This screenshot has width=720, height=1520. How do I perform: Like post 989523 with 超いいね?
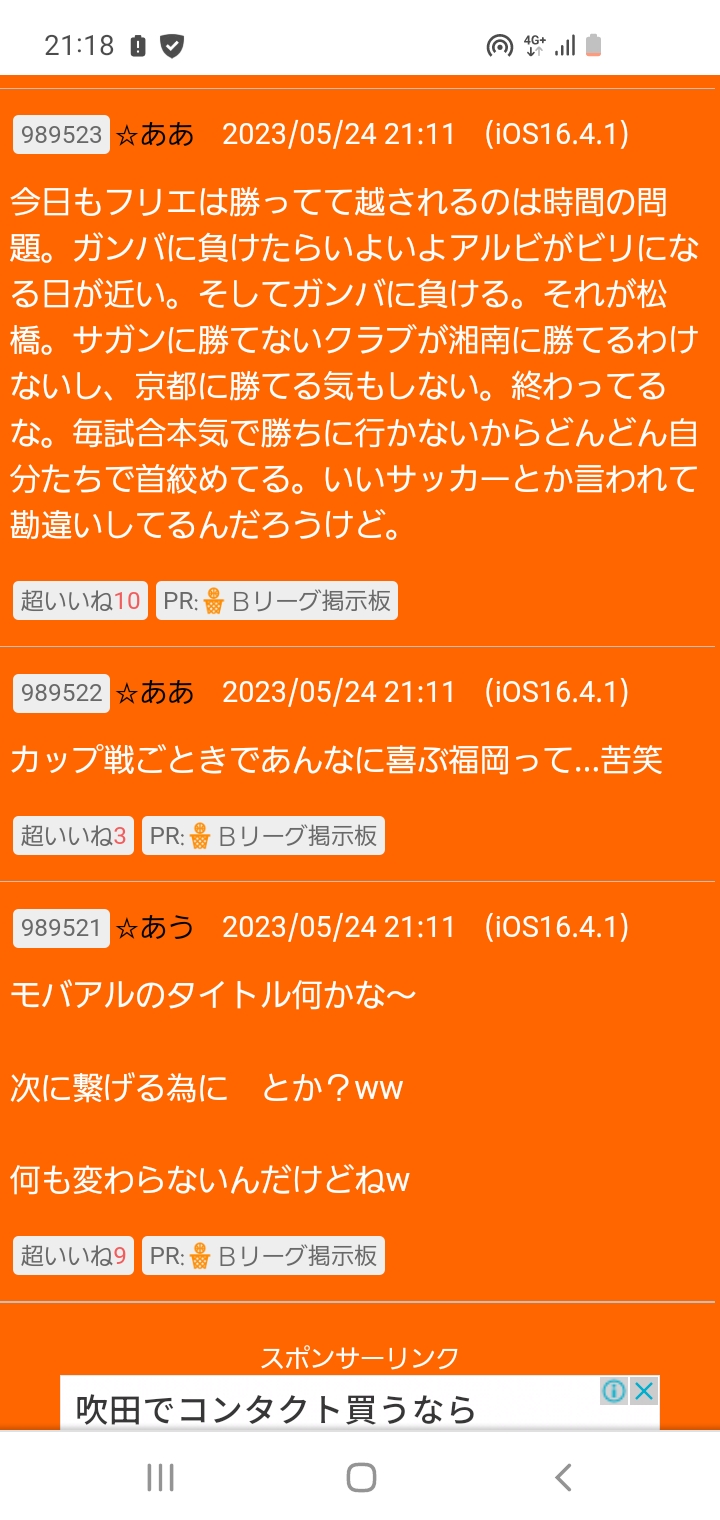pyautogui.click(x=80, y=601)
